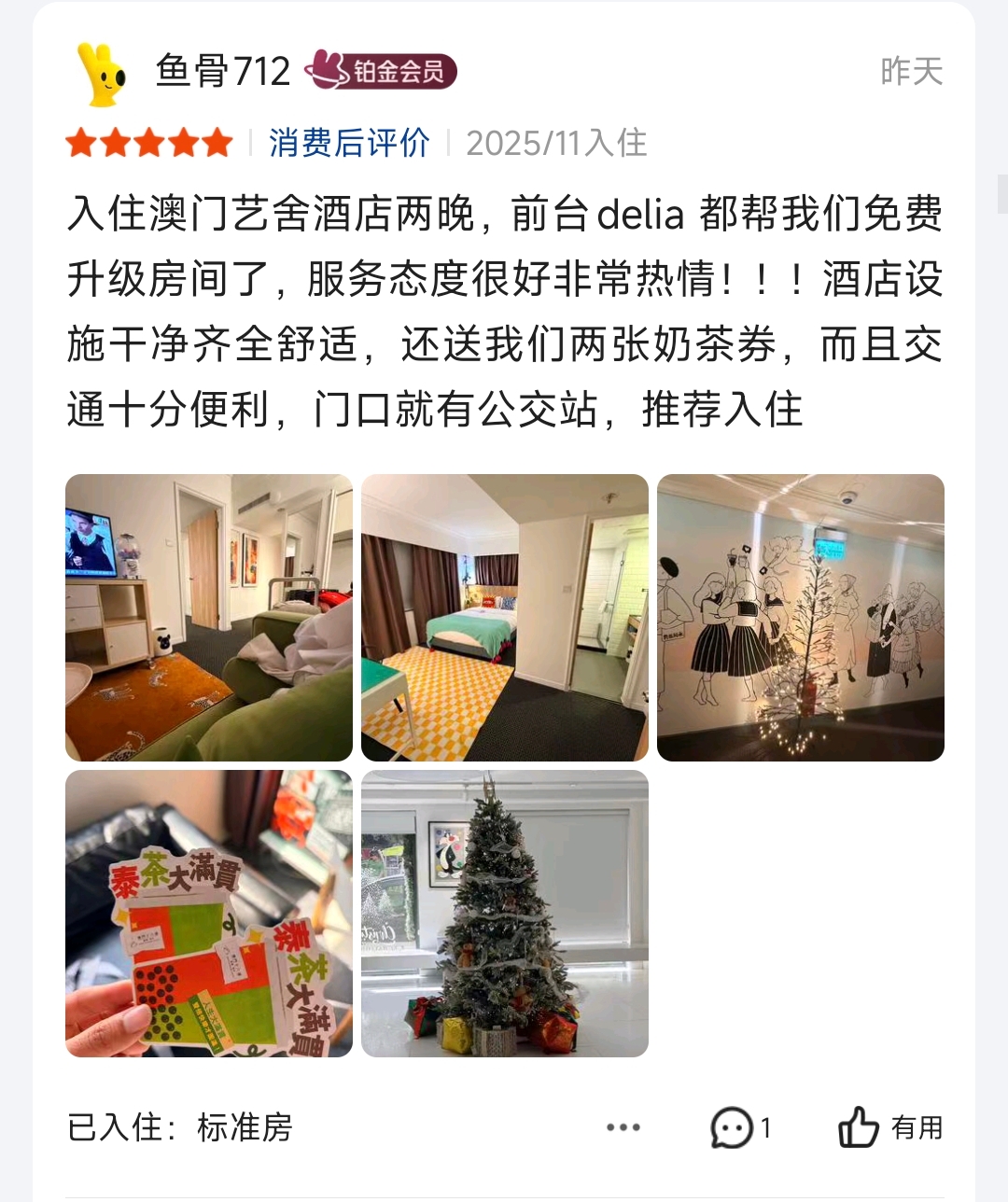Open the Christmas tree lobby photo
The image size is (1008, 1202).
pos(504,914)
